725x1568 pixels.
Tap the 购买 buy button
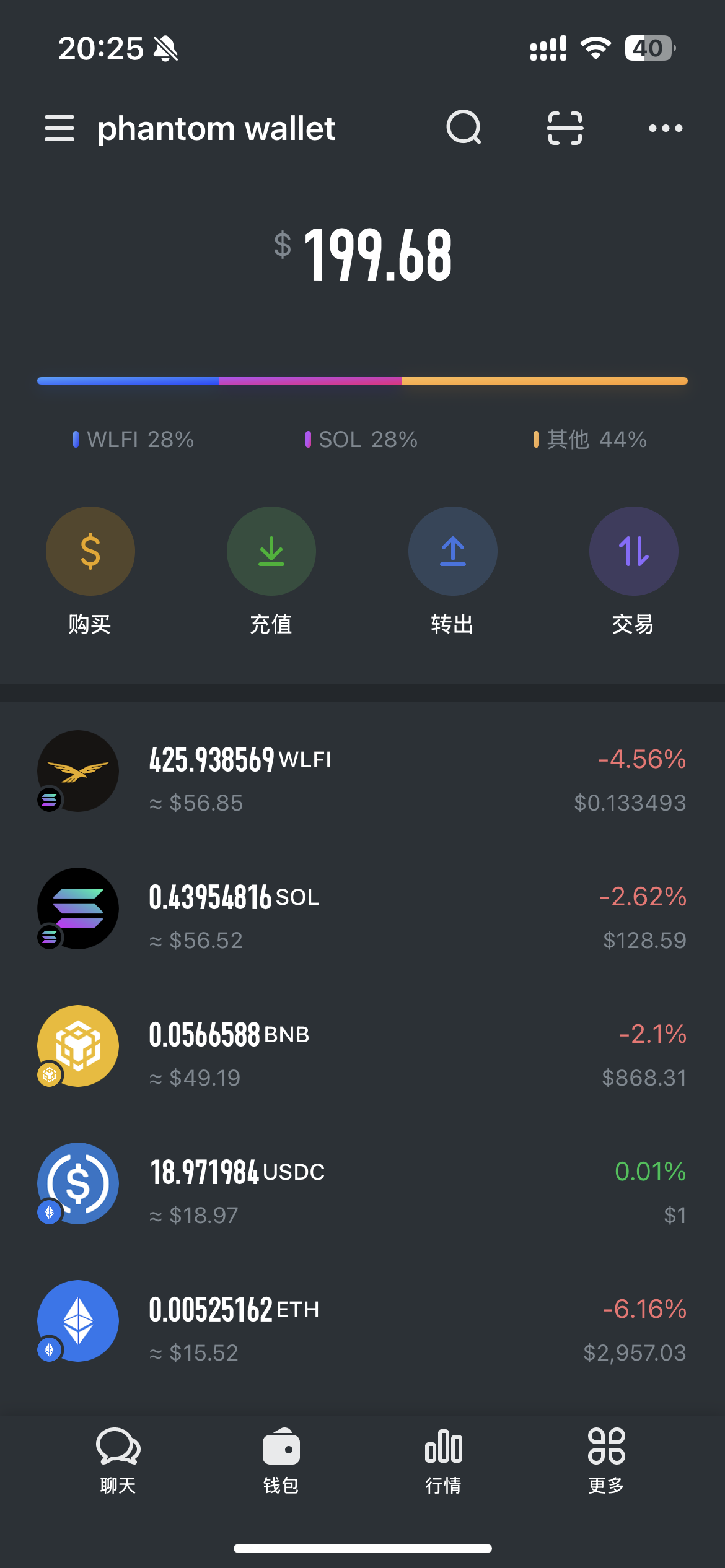90,552
